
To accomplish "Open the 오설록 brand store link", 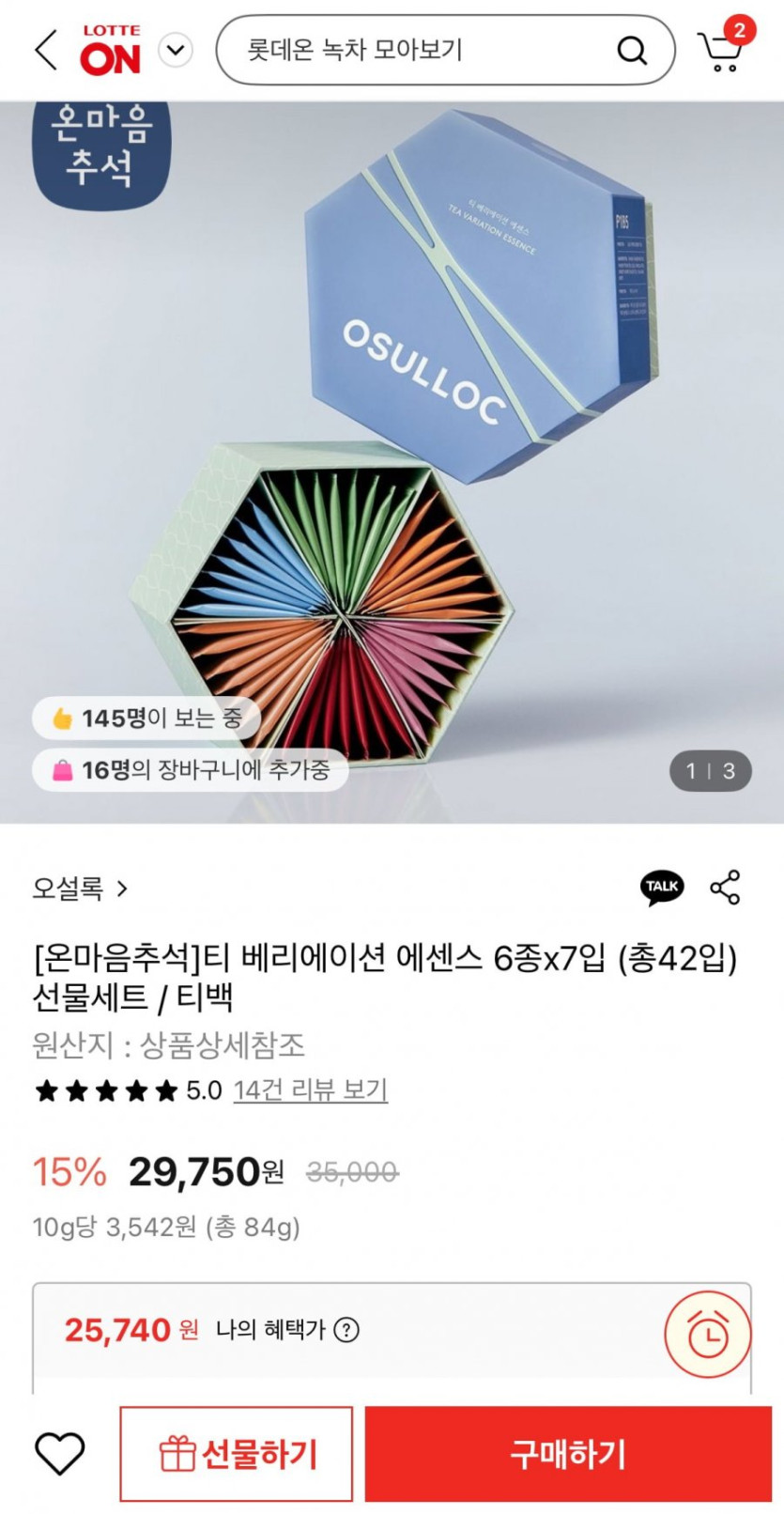I will tap(80, 888).
